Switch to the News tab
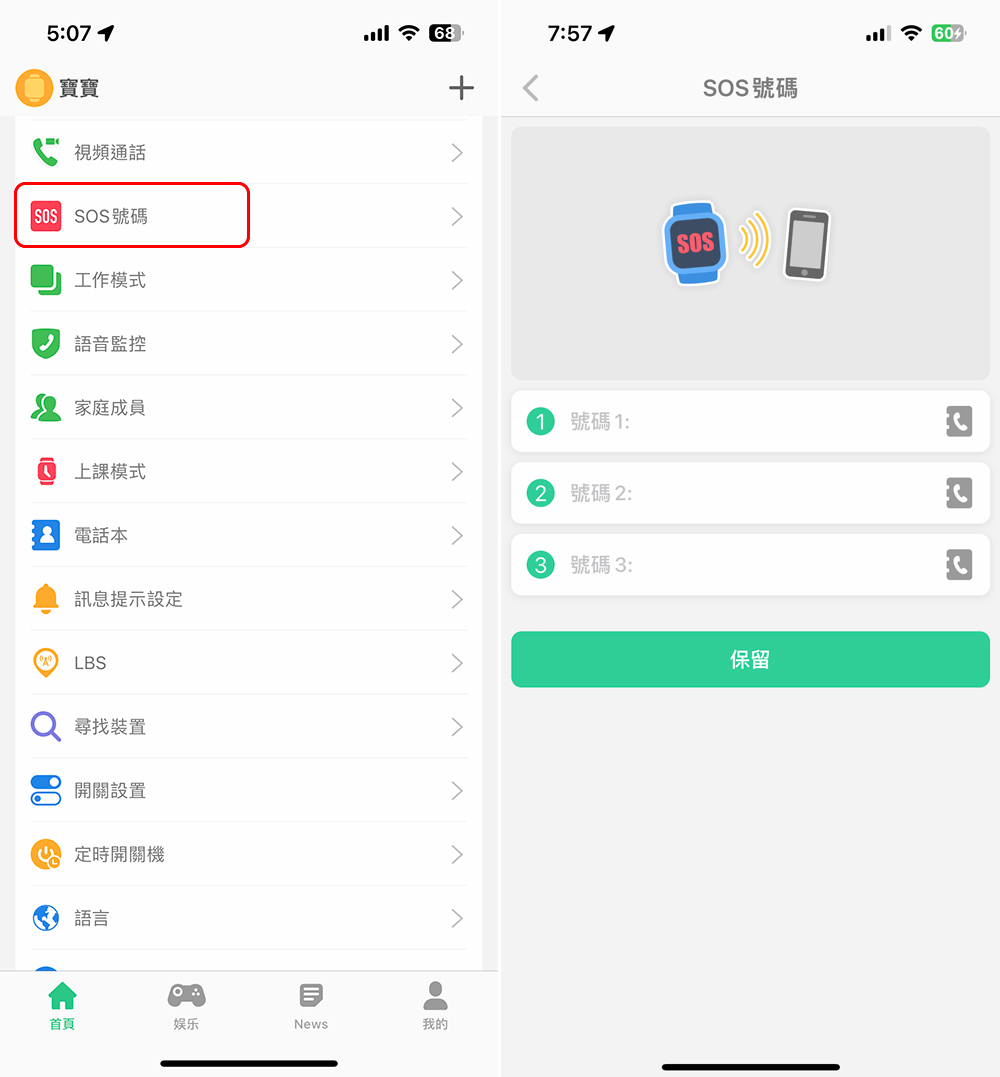Viewport: 1000px width, 1077px height. point(311,1005)
